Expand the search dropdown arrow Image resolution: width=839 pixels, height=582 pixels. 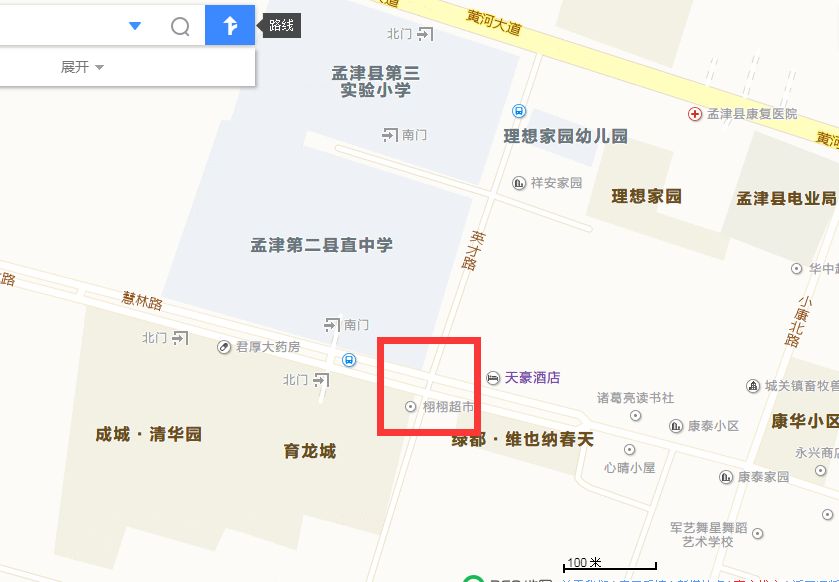click(135, 26)
